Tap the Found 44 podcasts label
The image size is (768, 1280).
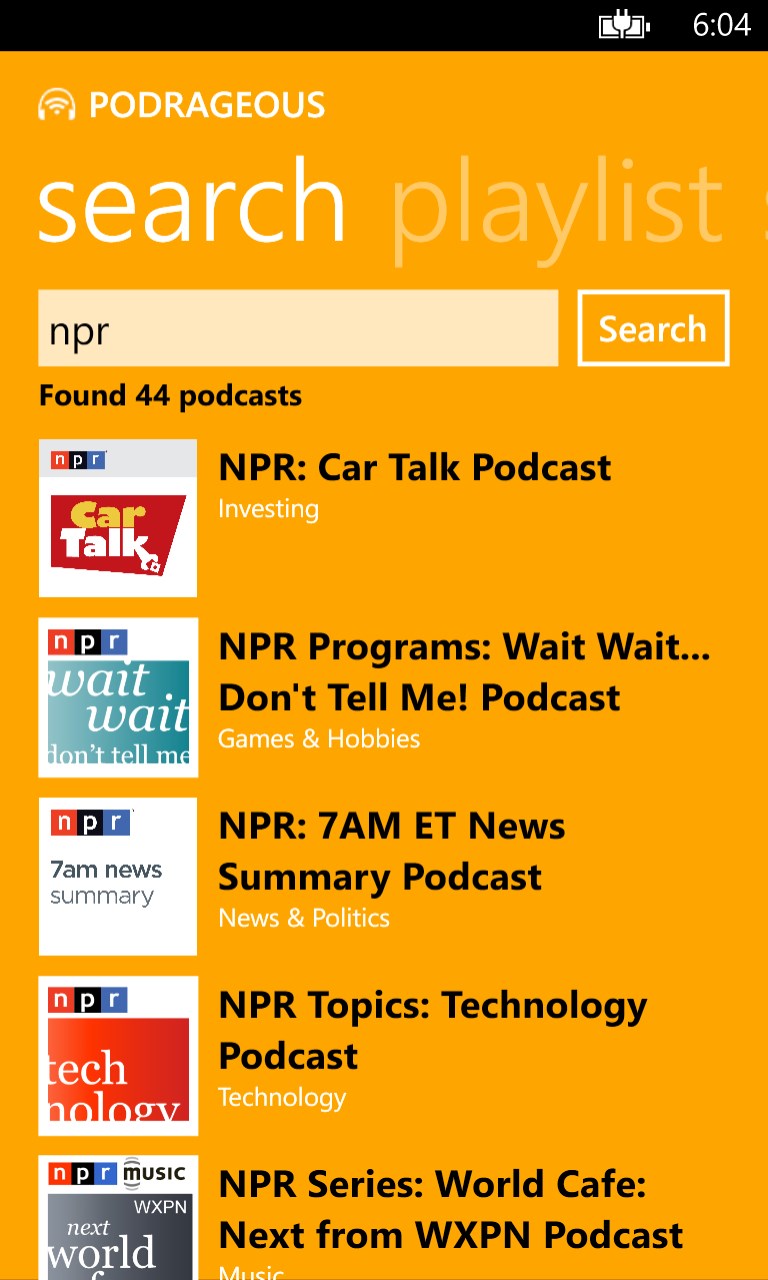170,395
